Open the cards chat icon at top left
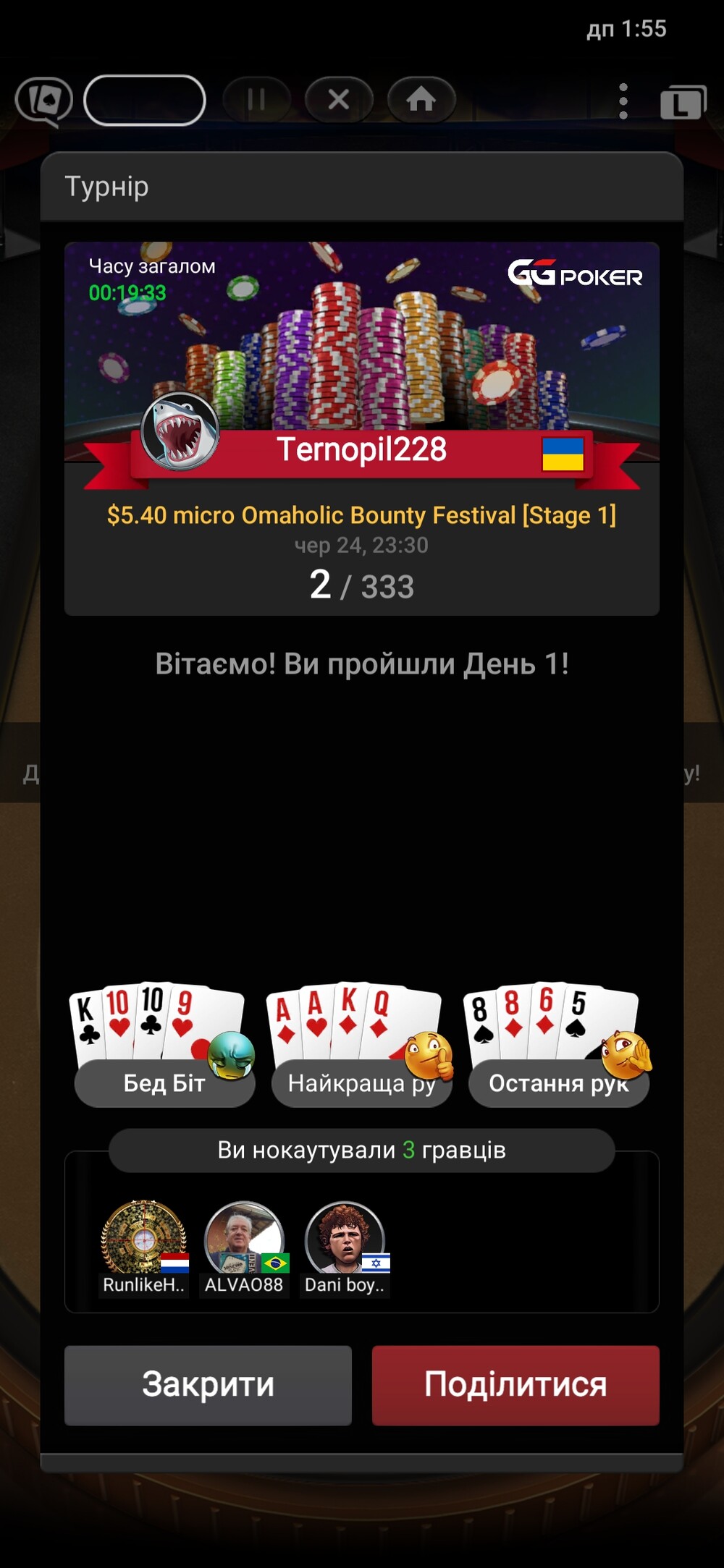Screen dimensions: 724x1568 (x=44, y=101)
